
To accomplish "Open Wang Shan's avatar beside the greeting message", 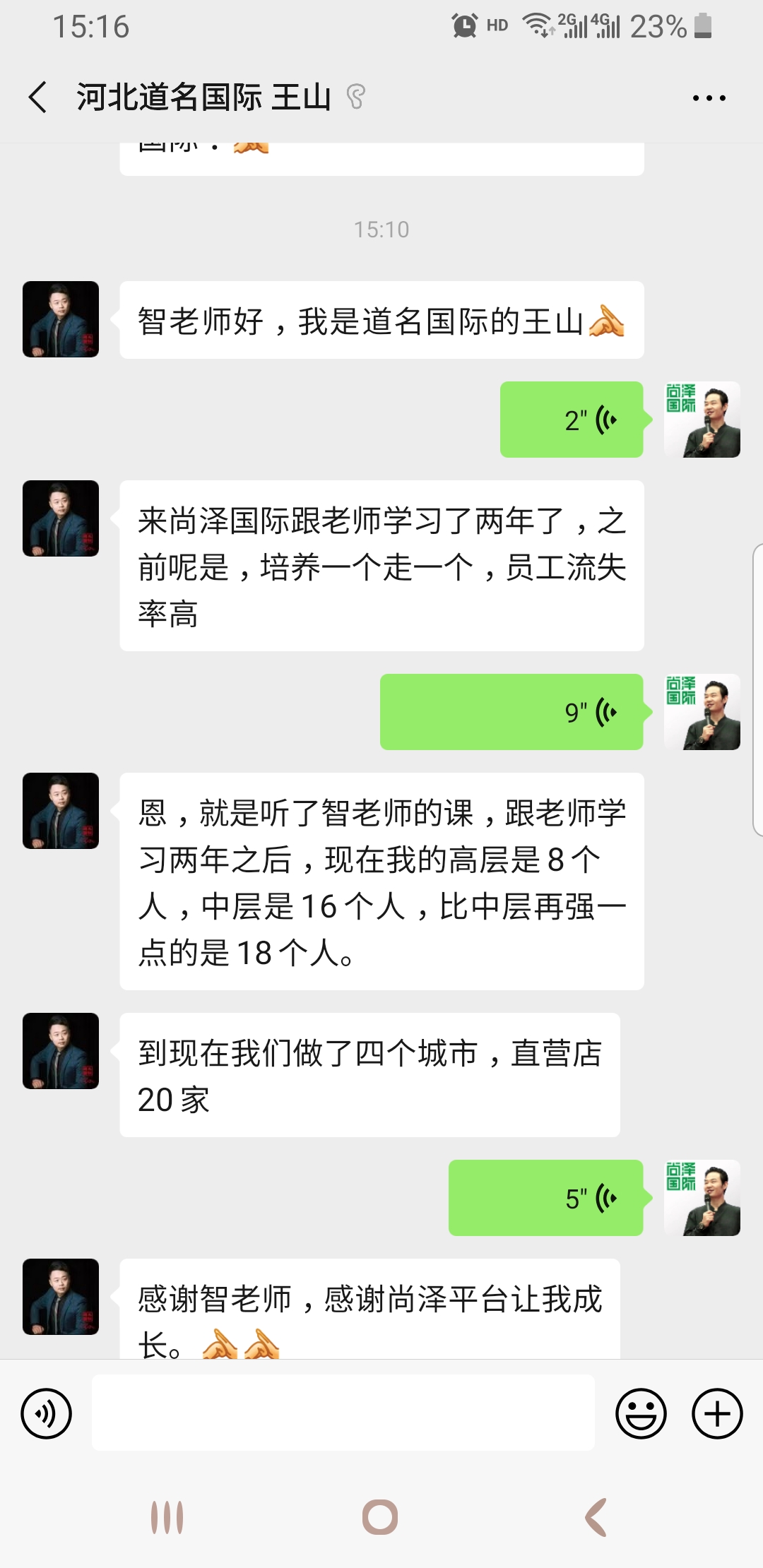I will pos(61,319).
